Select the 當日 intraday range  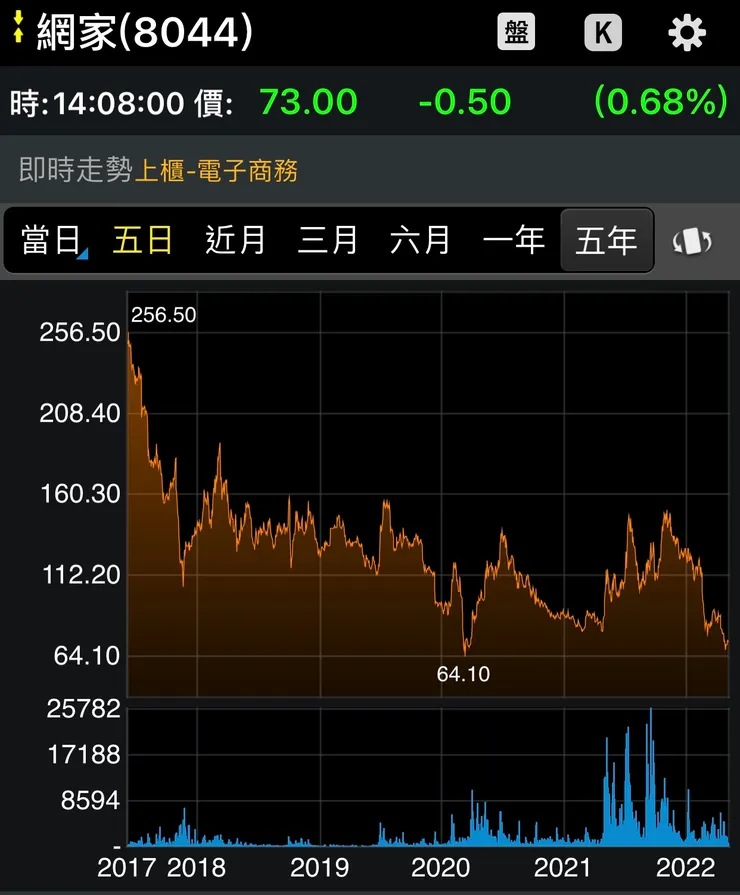point(51,241)
